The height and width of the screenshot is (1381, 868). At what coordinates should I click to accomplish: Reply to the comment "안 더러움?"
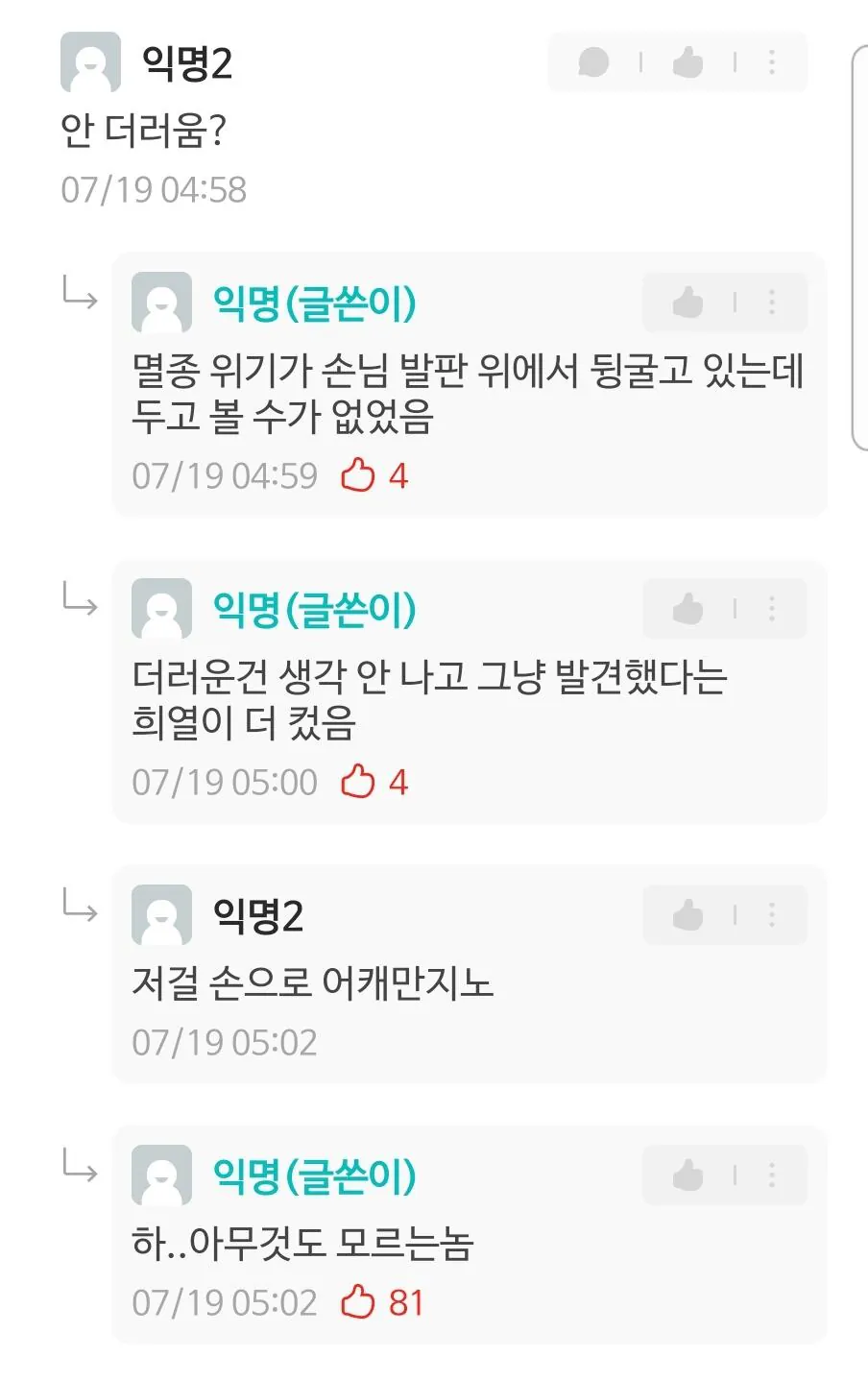593,63
